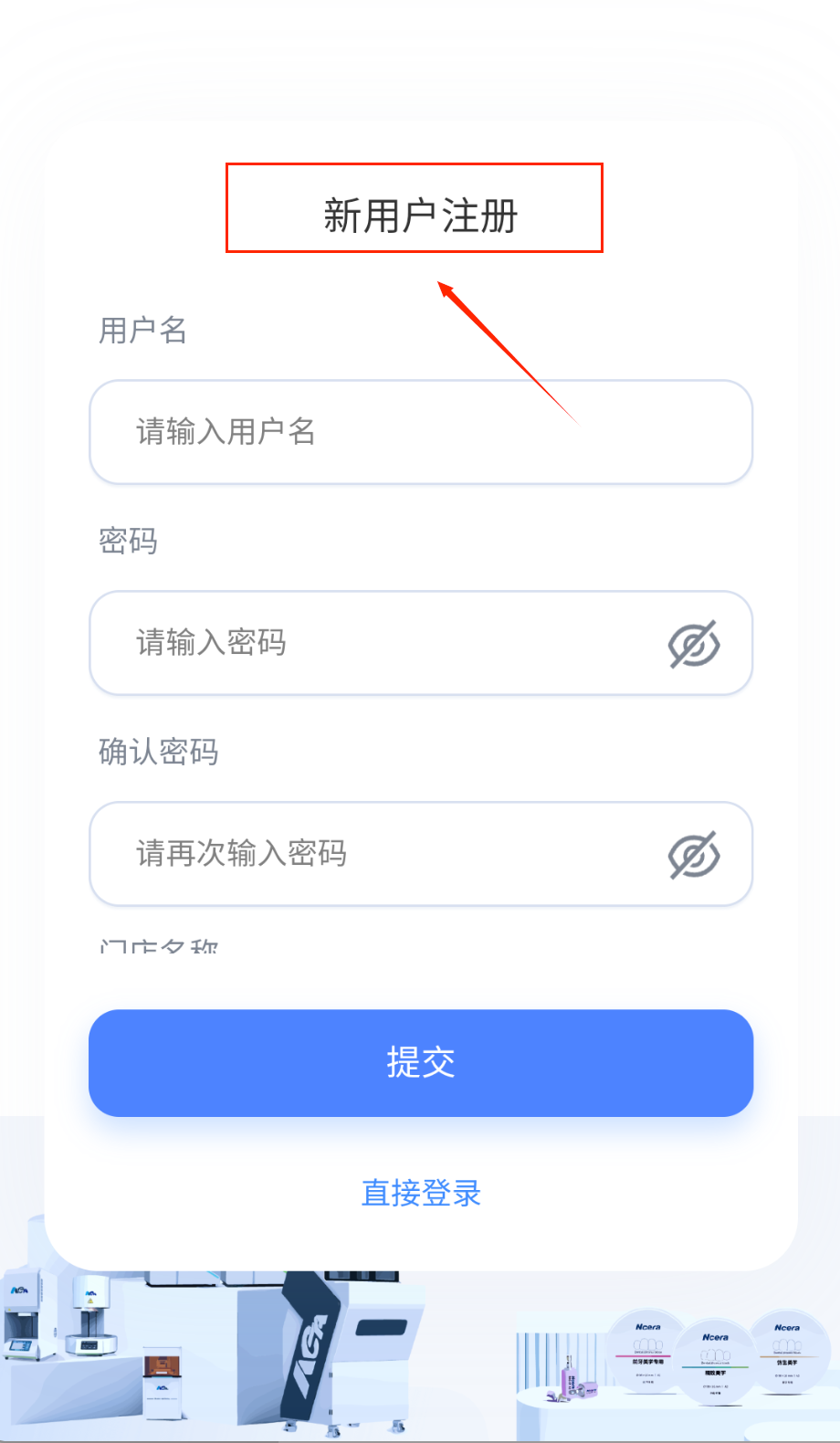This screenshot has width=840, height=1443.
Task: Go to 直接登录 login link
Action: pos(421,1193)
